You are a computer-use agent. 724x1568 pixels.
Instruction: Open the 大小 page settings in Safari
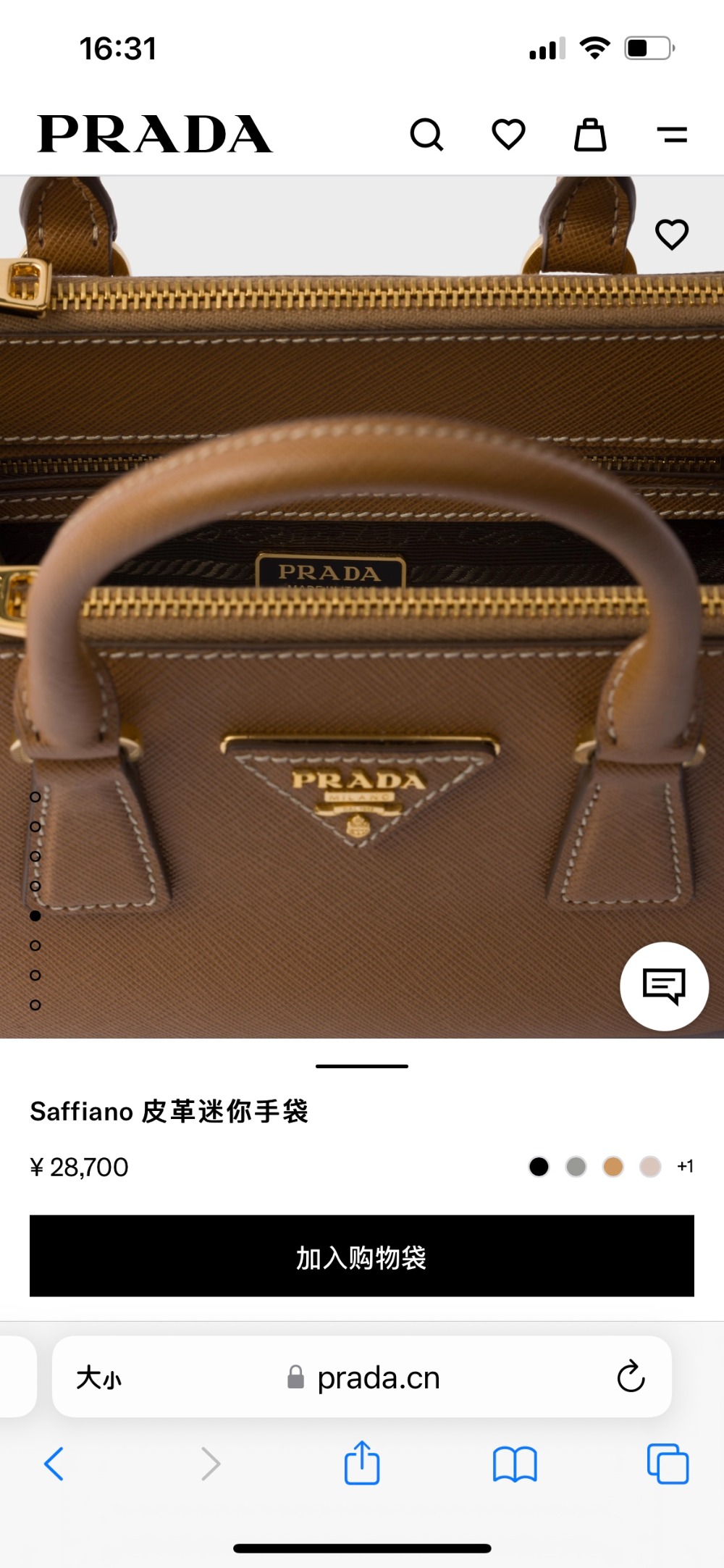99,1378
